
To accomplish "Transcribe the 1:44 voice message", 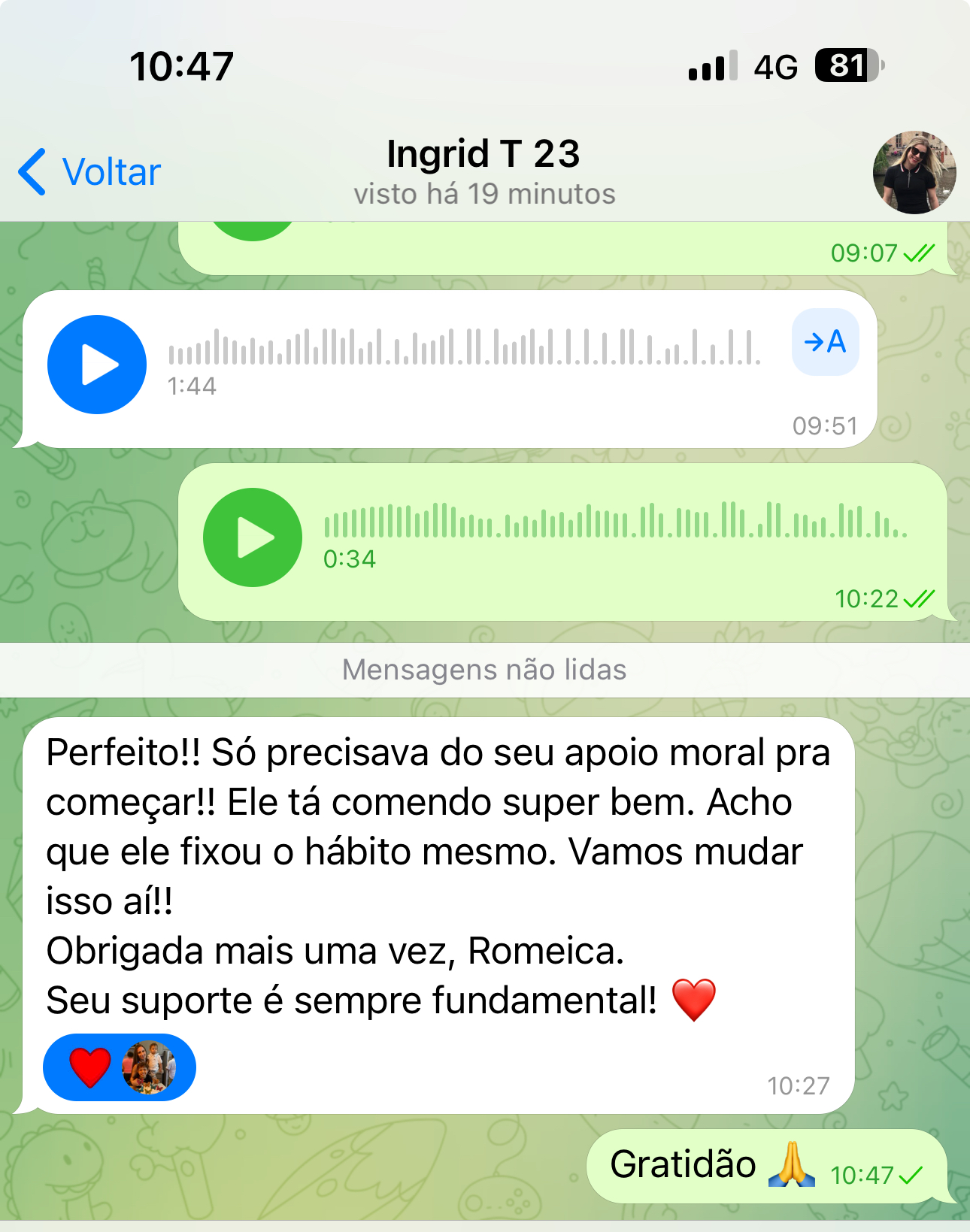I will 825,342.
